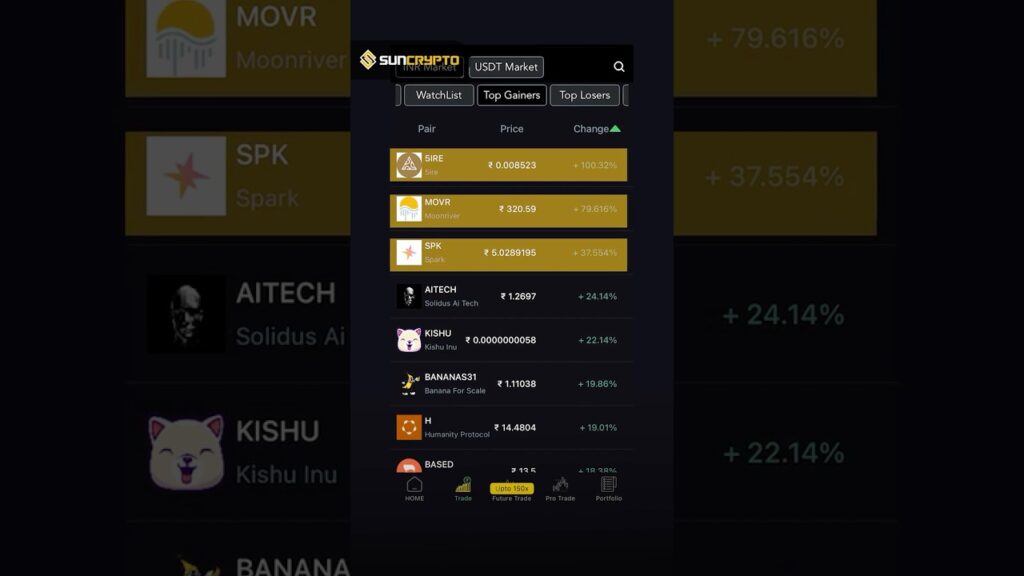Viewport: 1024px width, 576px height.
Task: Open the search magnifier icon
Action: point(619,67)
